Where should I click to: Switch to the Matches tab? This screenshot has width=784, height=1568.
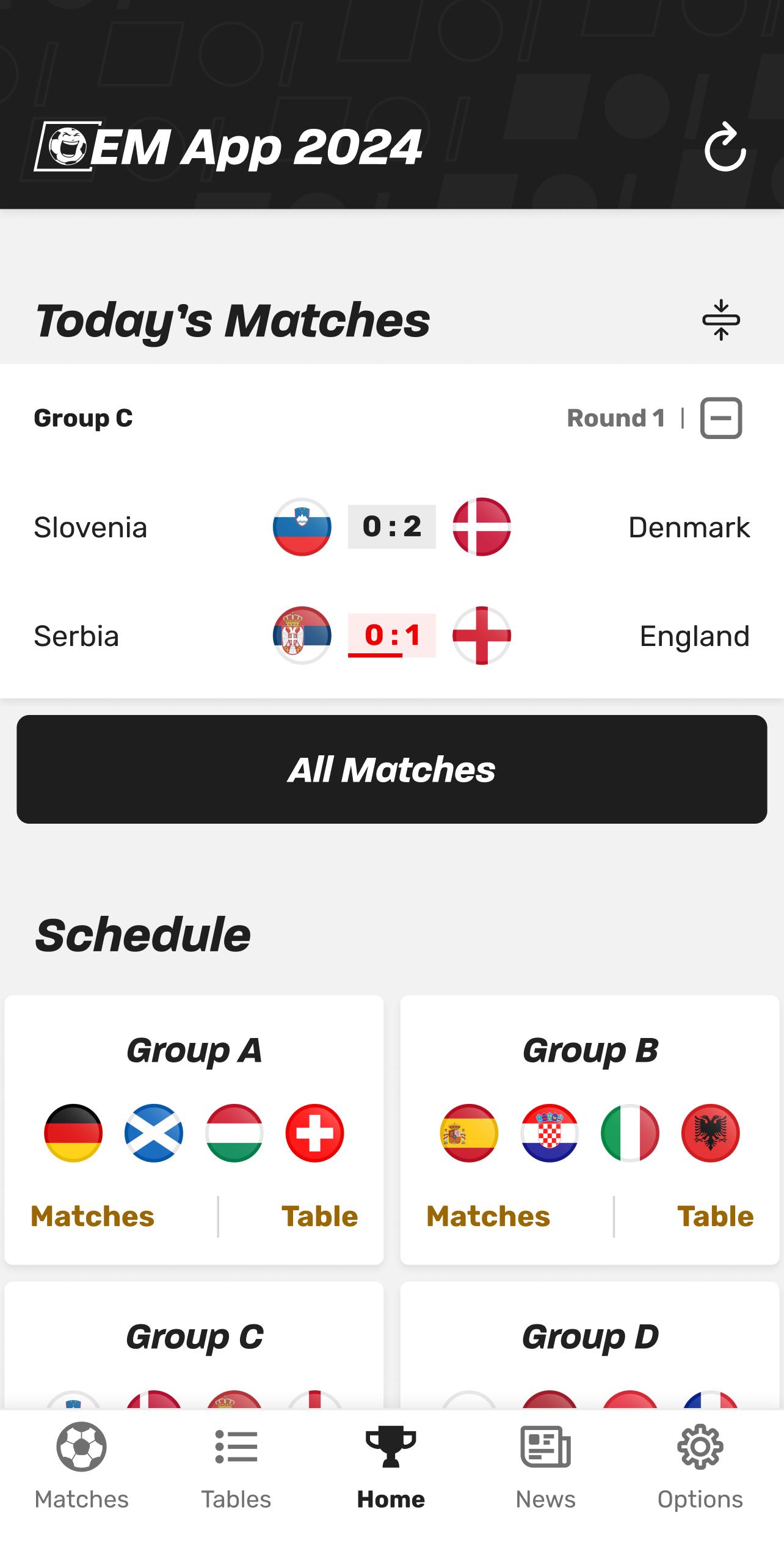82,1467
